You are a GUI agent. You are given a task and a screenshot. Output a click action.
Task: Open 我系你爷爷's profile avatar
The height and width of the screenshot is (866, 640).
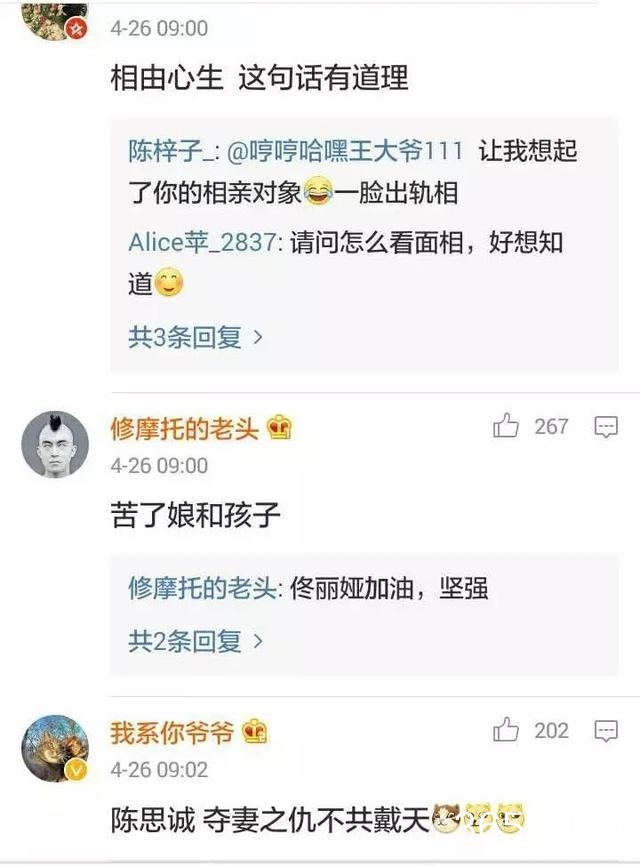tap(55, 748)
